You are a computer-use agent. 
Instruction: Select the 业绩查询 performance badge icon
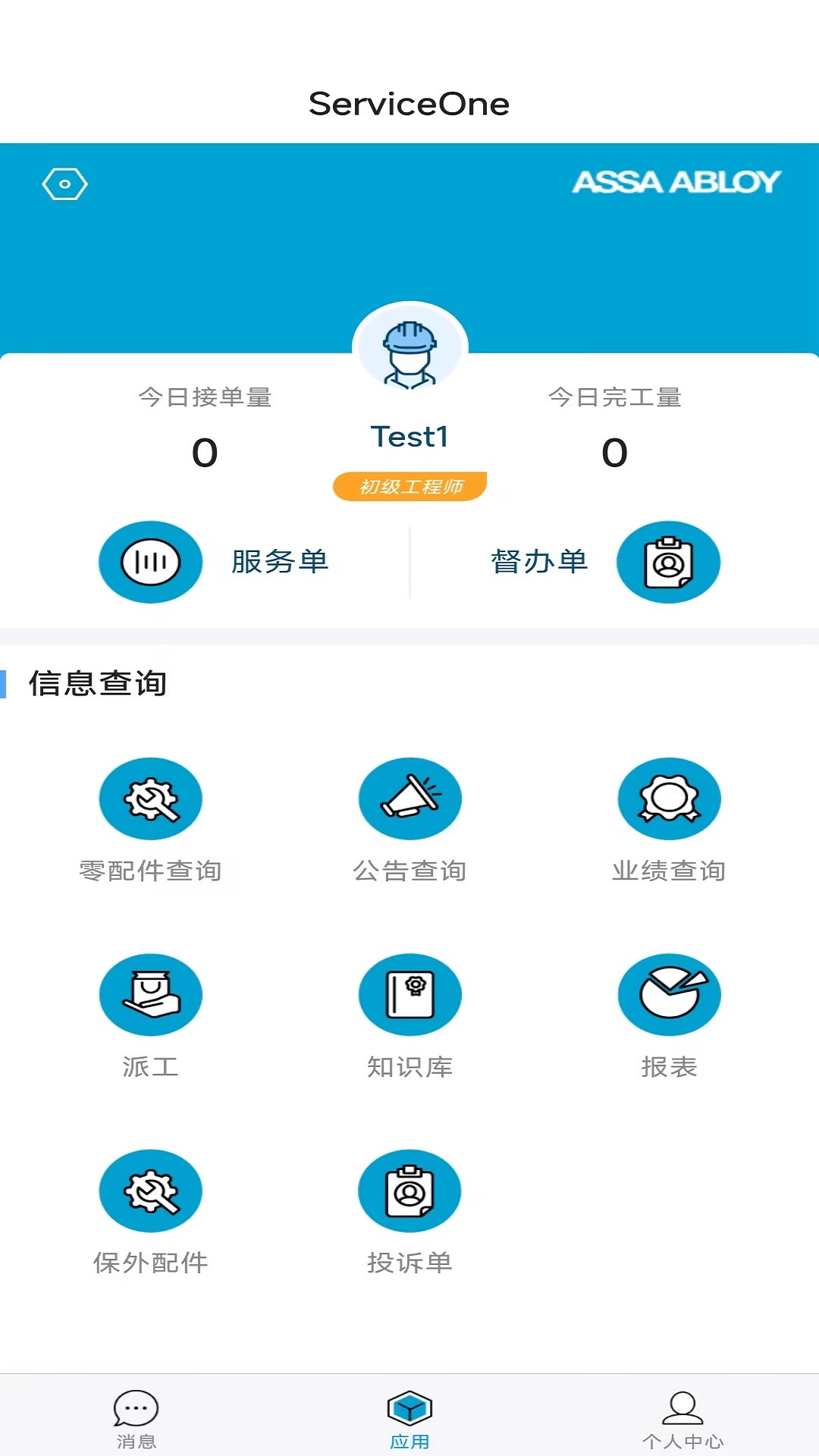[x=669, y=798]
